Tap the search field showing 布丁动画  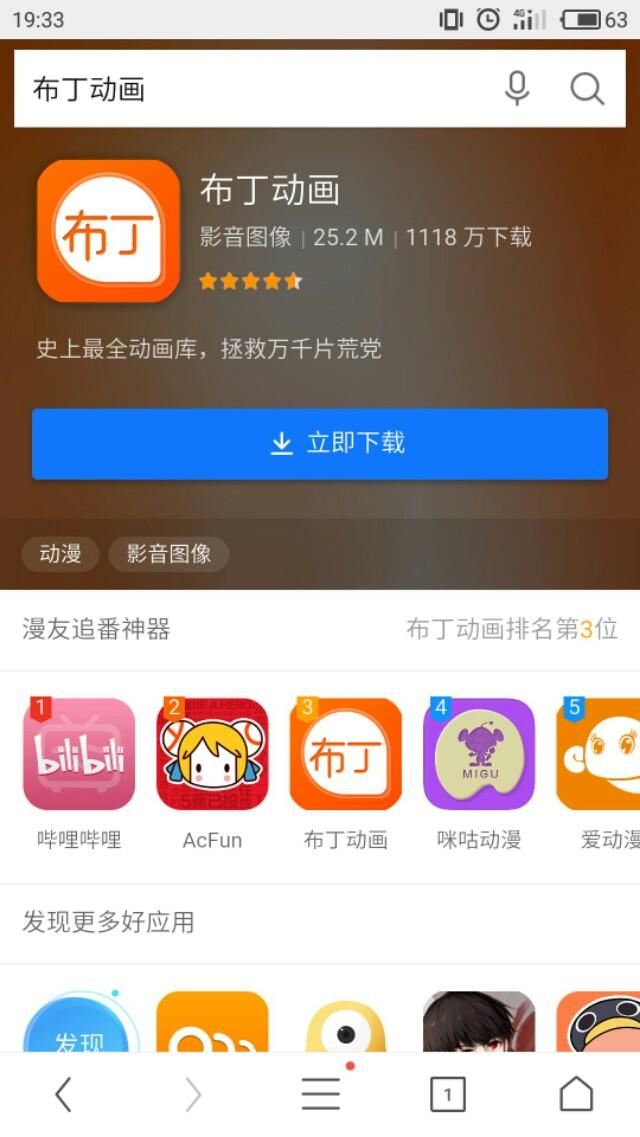250,89
